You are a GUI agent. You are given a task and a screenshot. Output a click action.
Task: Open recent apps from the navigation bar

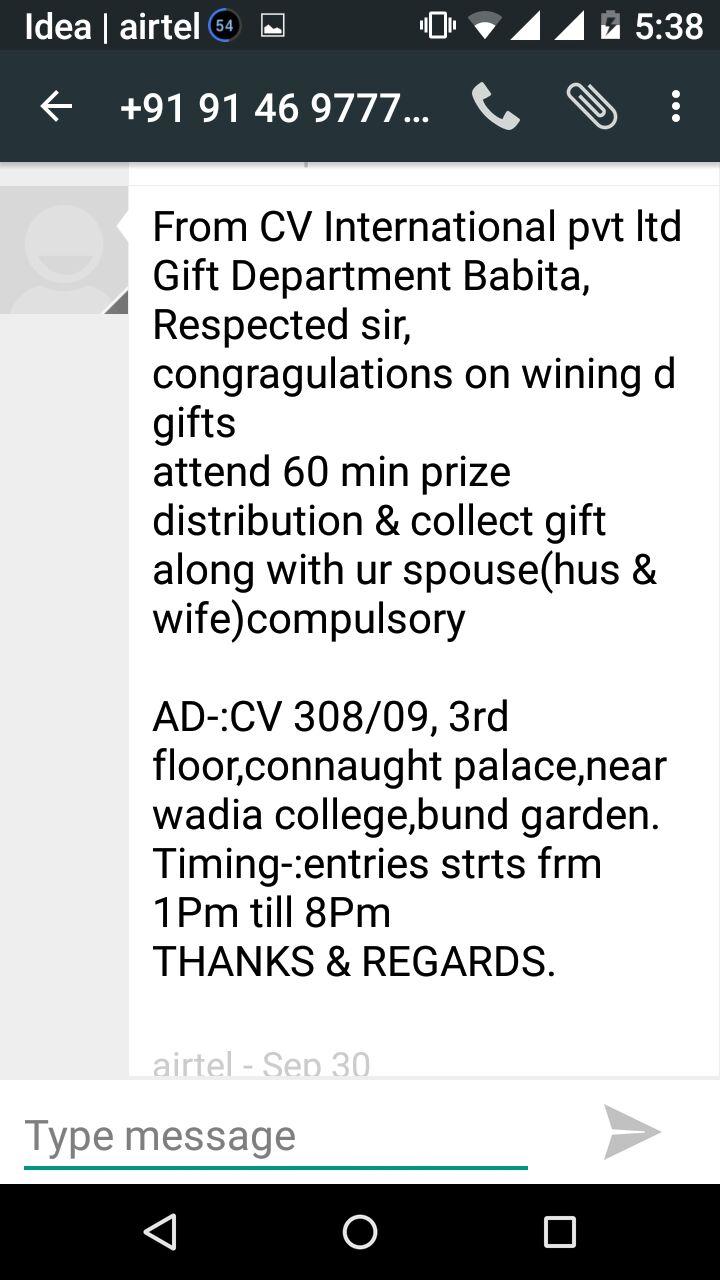coord(560,1232)
